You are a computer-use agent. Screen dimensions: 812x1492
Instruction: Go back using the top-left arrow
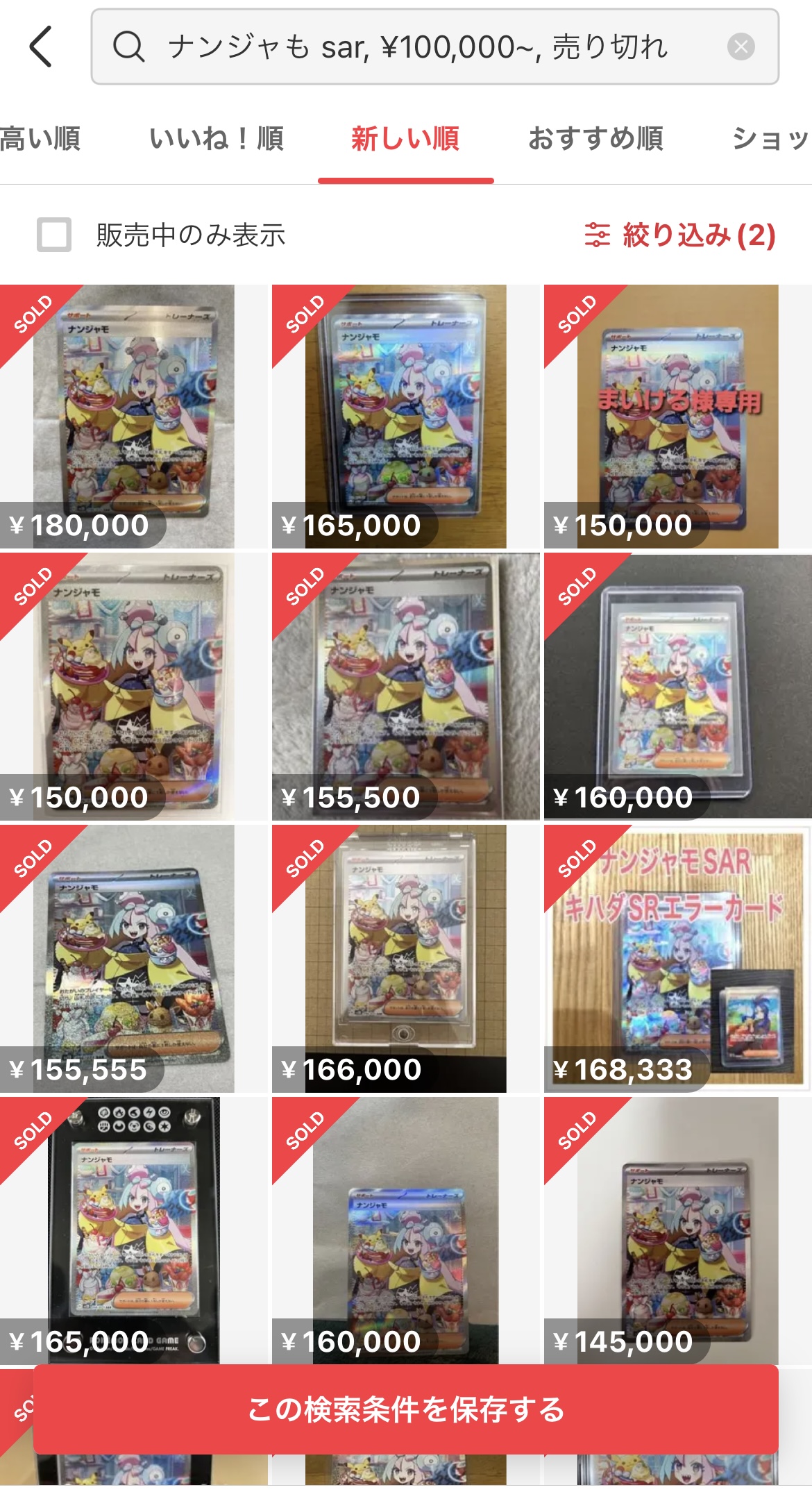click(41, 47)
